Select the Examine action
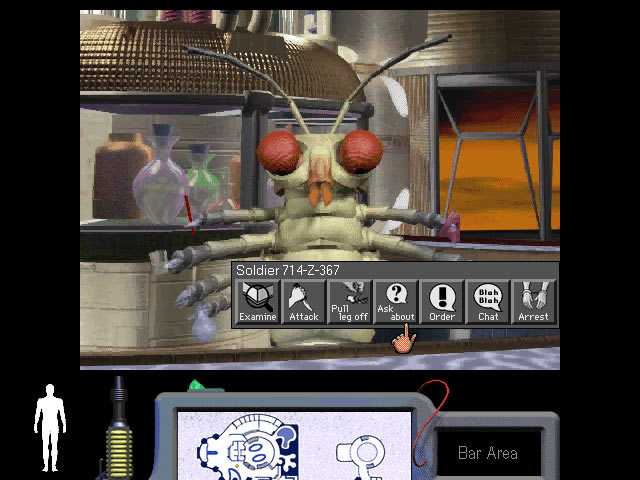The width and height of the screenshot is (640, 480). 257,302
